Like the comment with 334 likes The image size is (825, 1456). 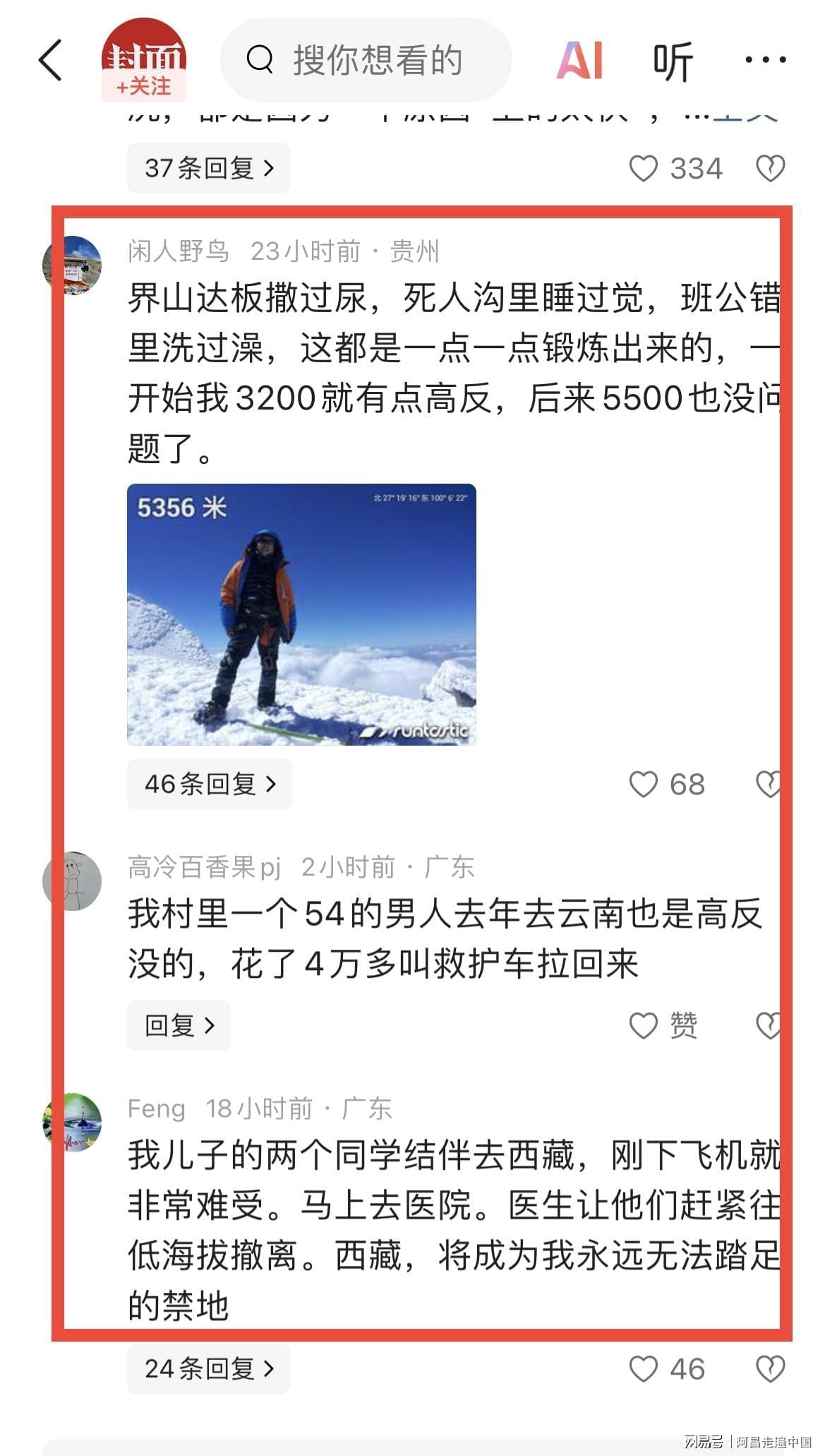point(643,169)
